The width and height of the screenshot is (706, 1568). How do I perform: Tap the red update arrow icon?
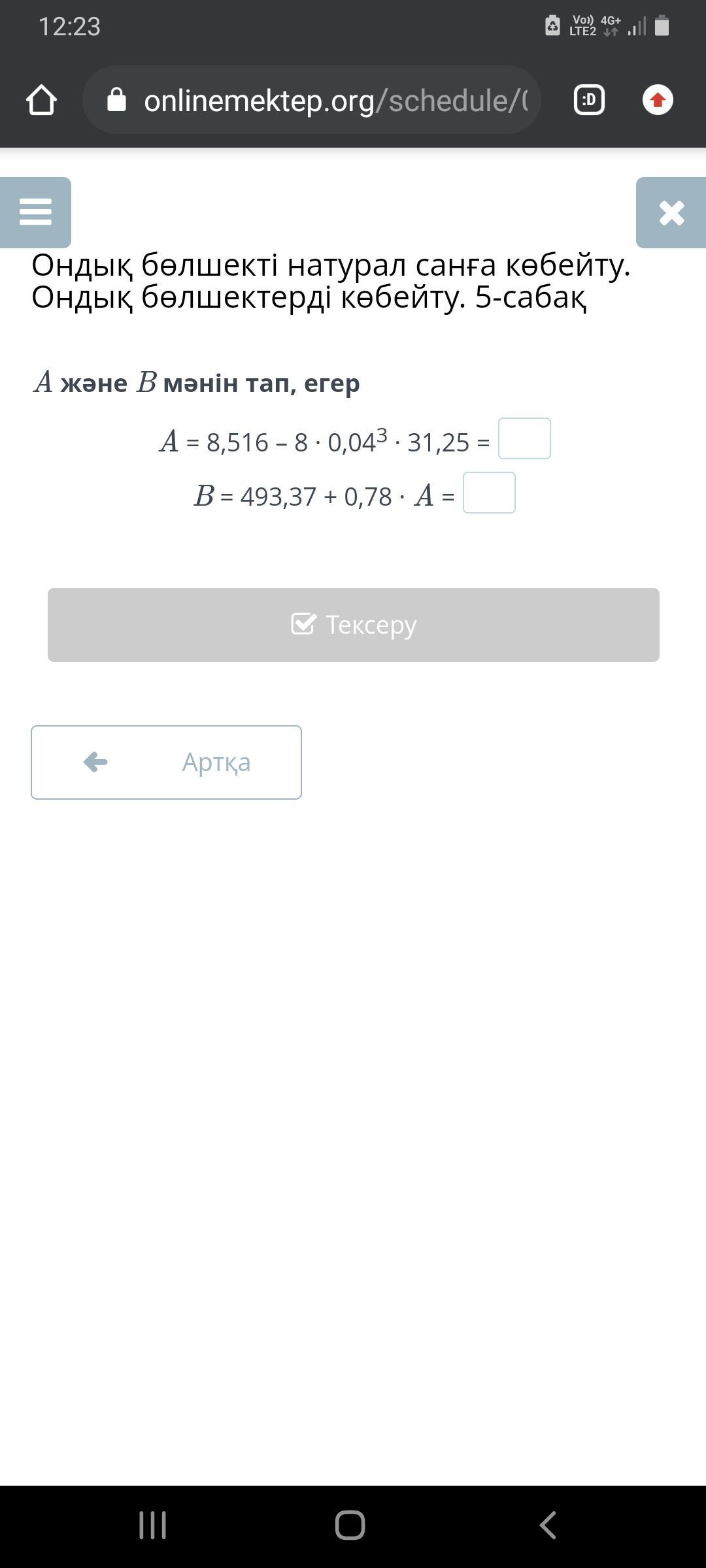click(658, 100)
